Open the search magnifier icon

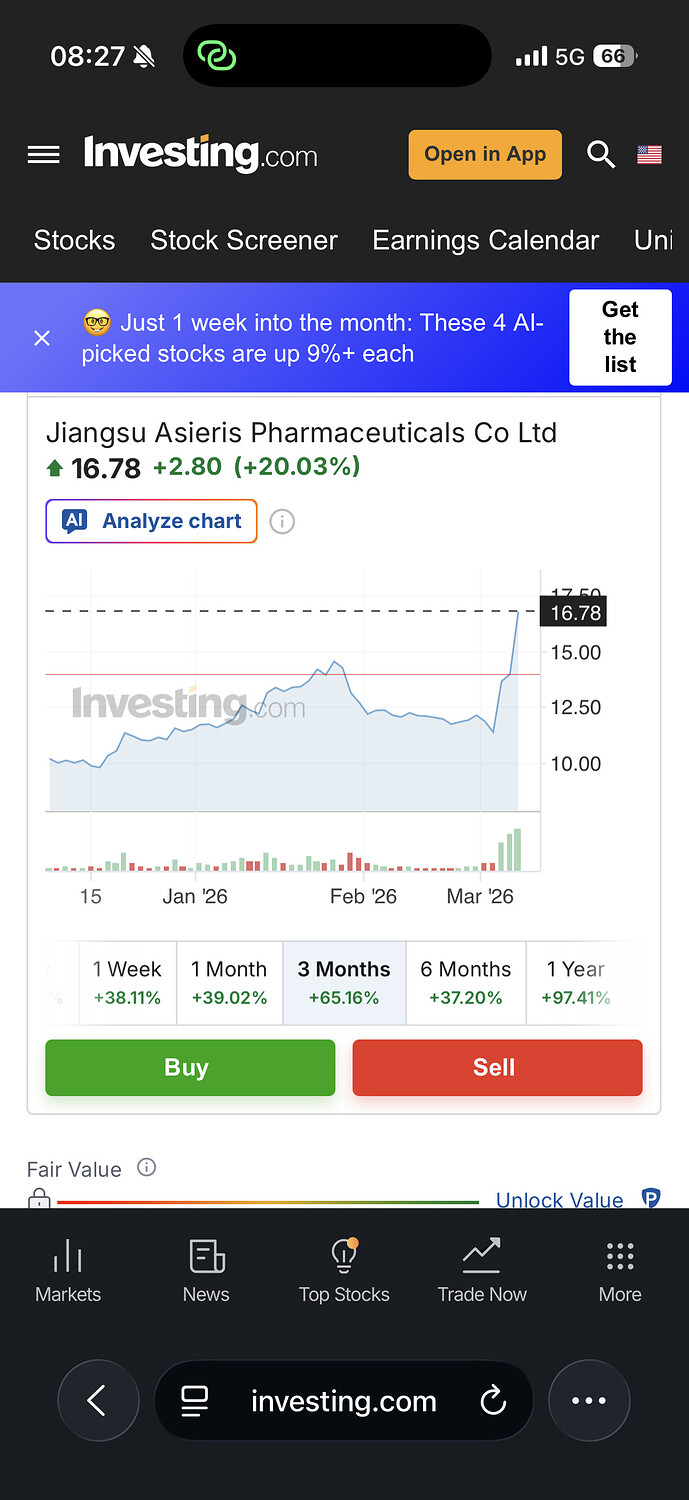coord(600,155)
